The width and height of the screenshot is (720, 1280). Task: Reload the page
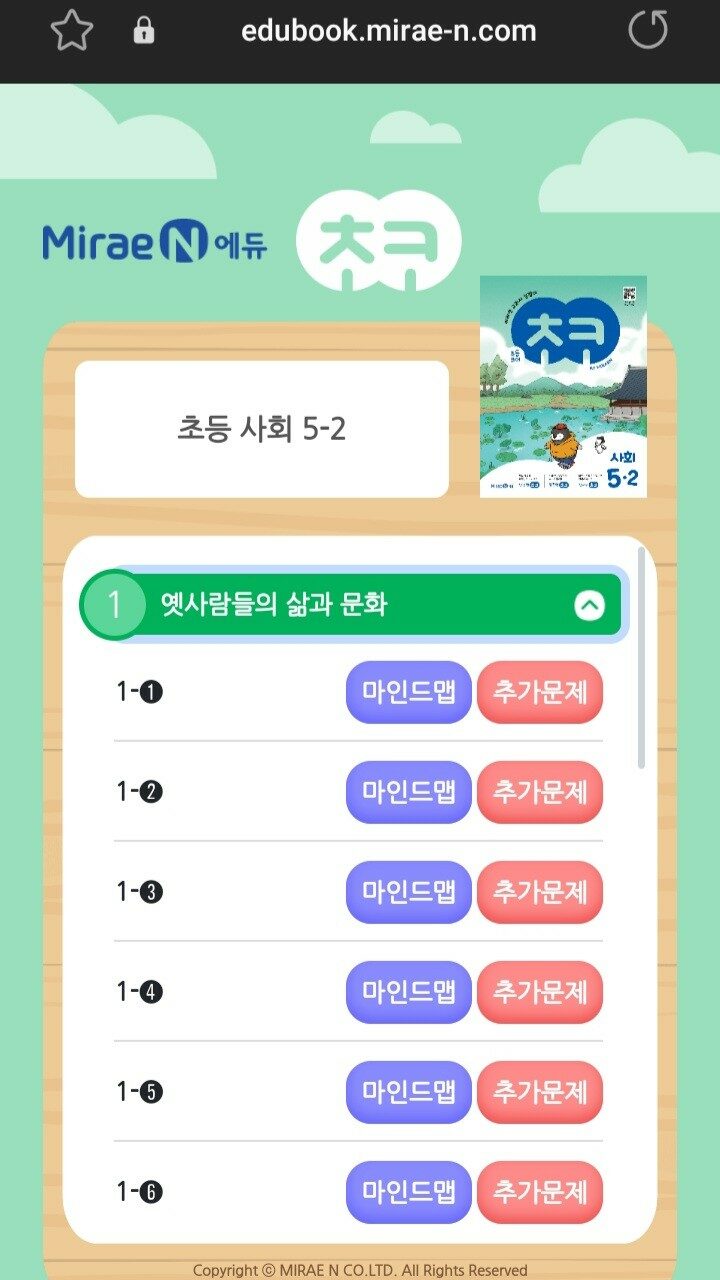(x=647, y=30)
